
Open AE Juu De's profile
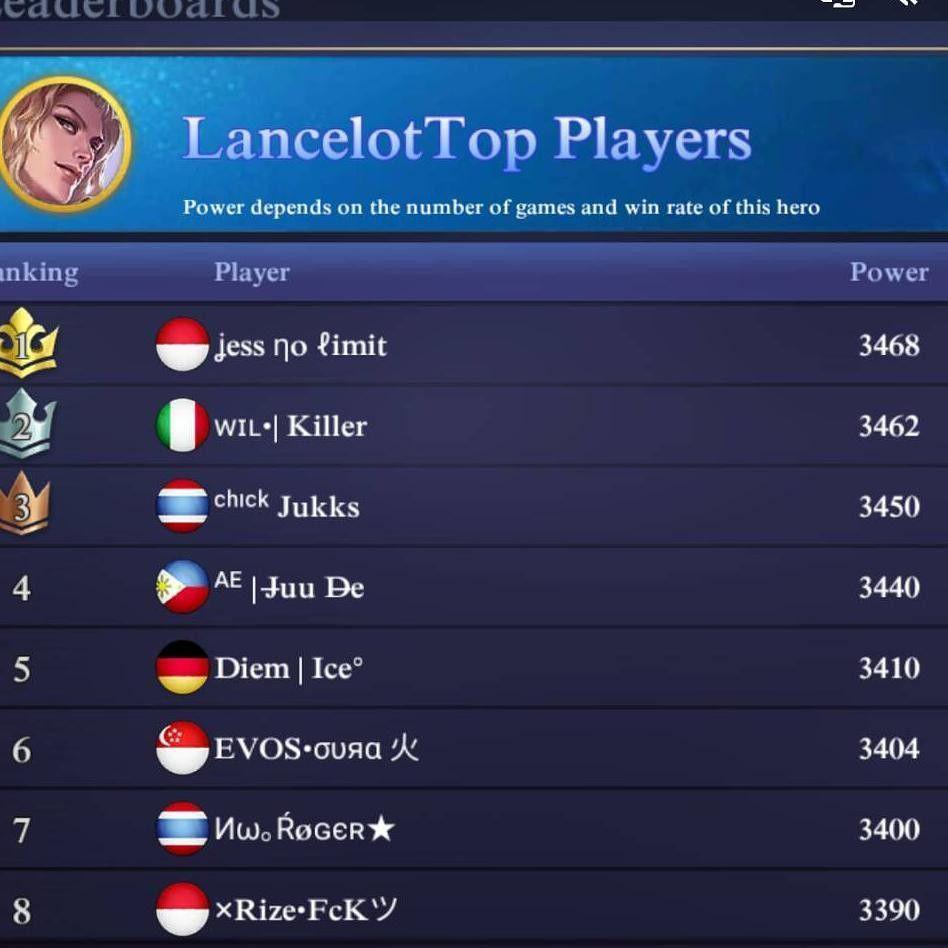[290, 588]
